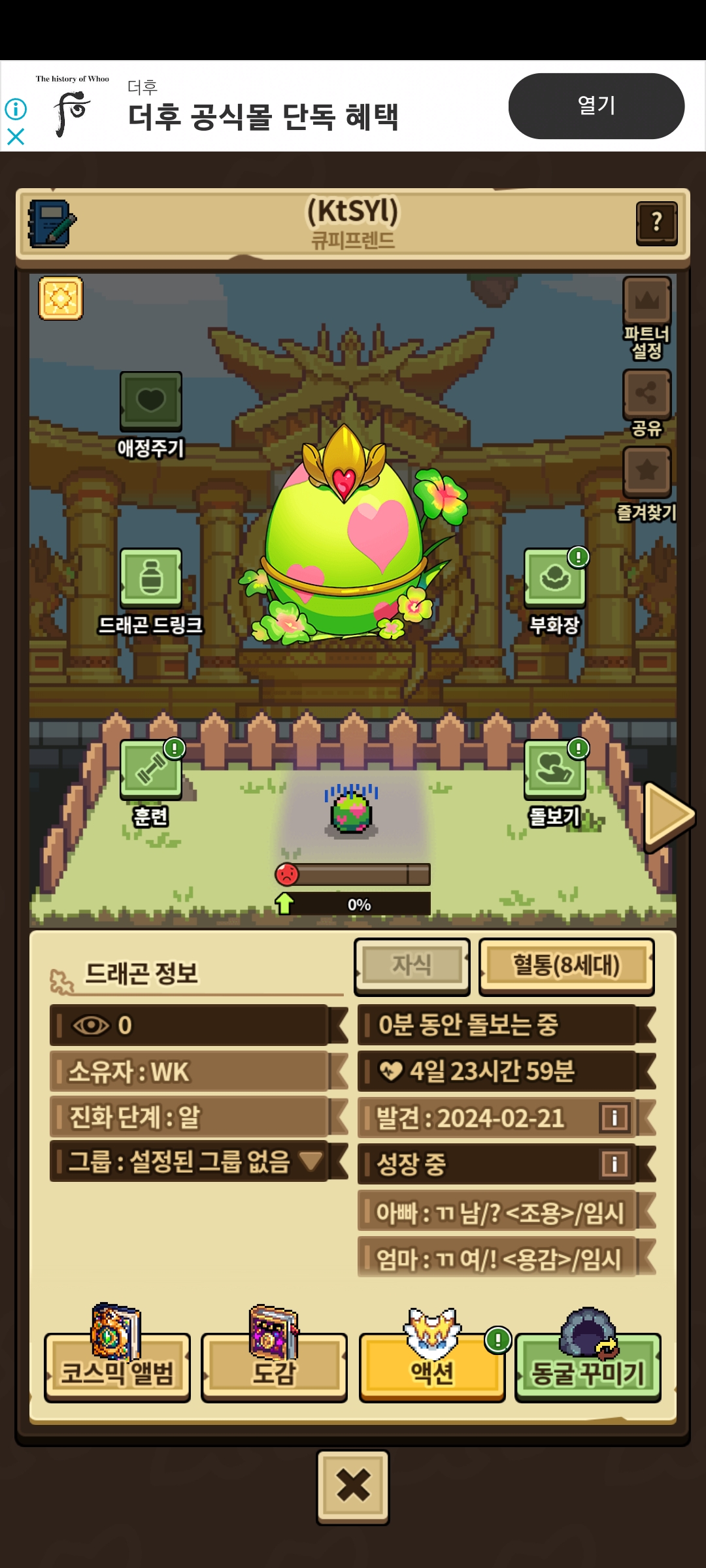The height and width of the screenshot is (1568, 706).
Task: Open the 부화장 hatchery
Action: pyautogui.click(x=555, y=592)
